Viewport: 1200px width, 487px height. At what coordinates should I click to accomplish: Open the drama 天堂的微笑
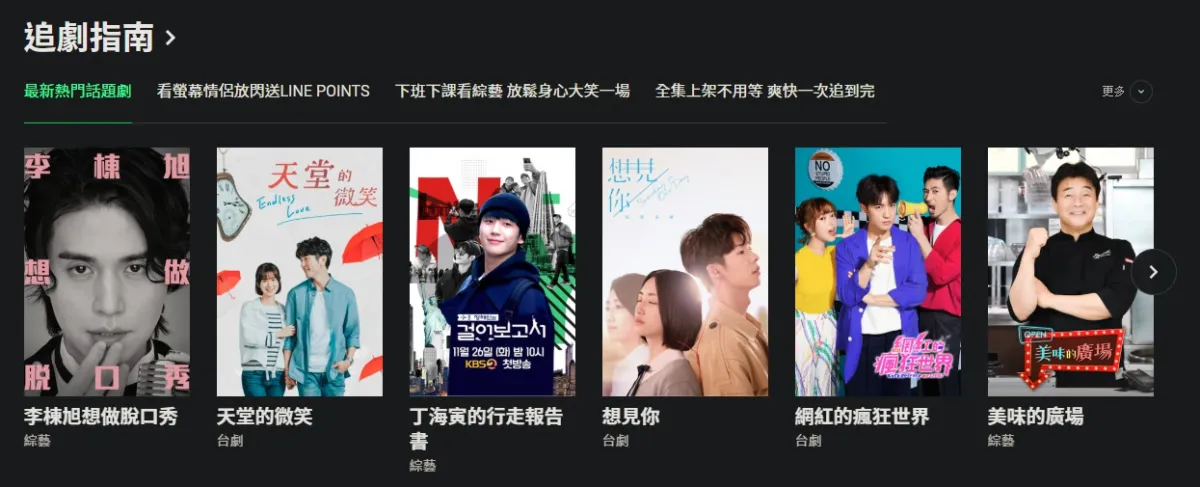point(299,271)
